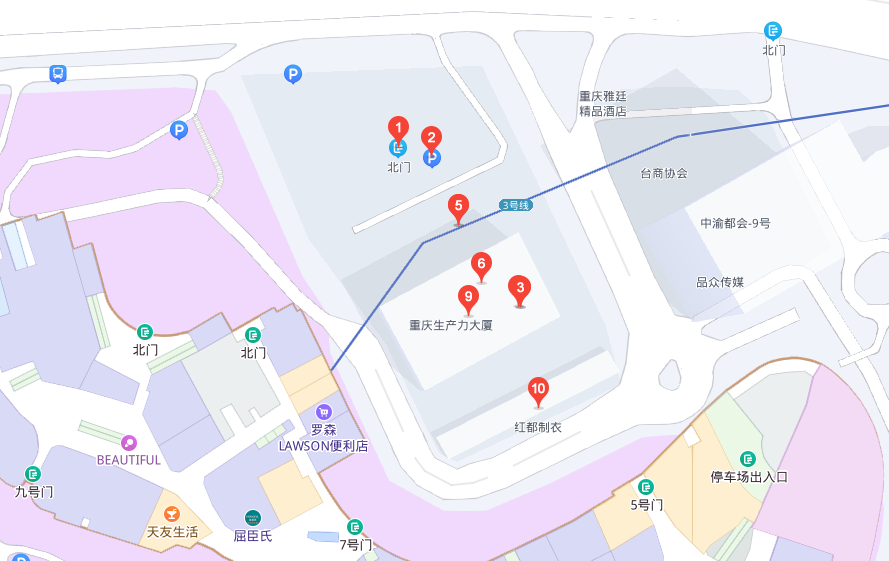This screenshot has height=561, width=889.
Task: Open result pin number 5
Action: pos(458,206)
